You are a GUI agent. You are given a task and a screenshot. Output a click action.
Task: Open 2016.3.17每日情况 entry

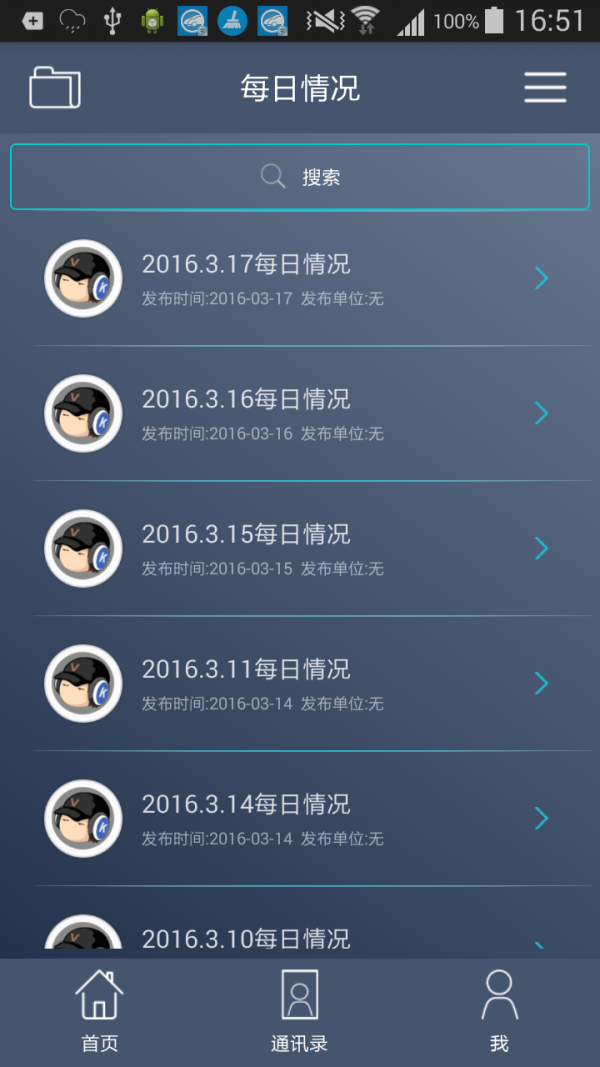300,278
